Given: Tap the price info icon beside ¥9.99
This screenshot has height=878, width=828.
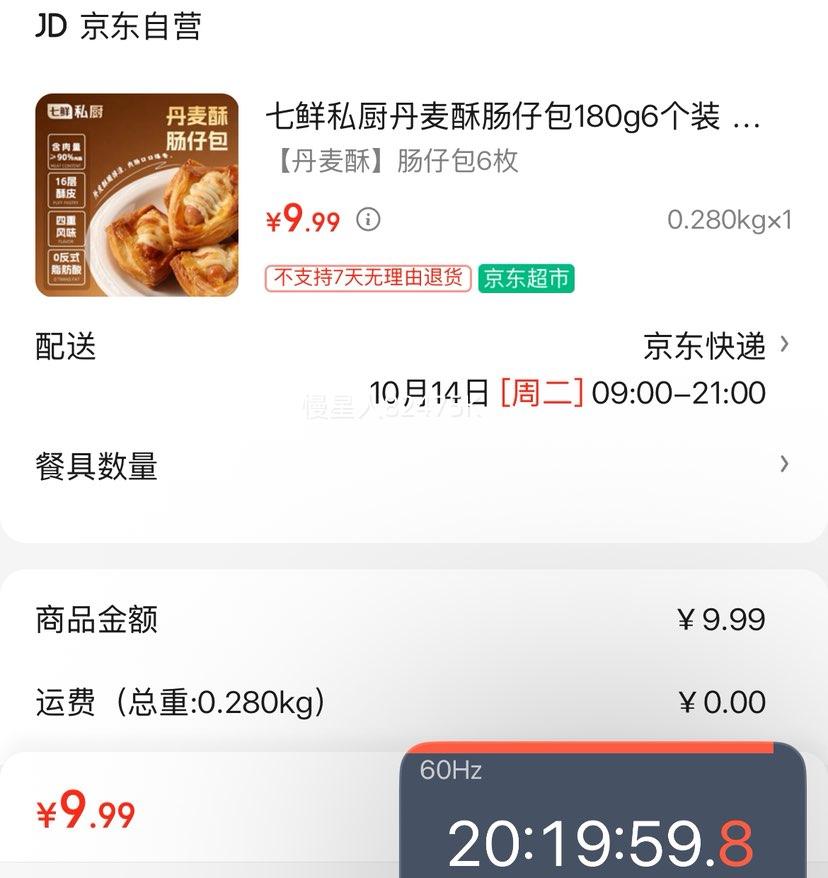Looking at the screenshot, I should [369, 219].
